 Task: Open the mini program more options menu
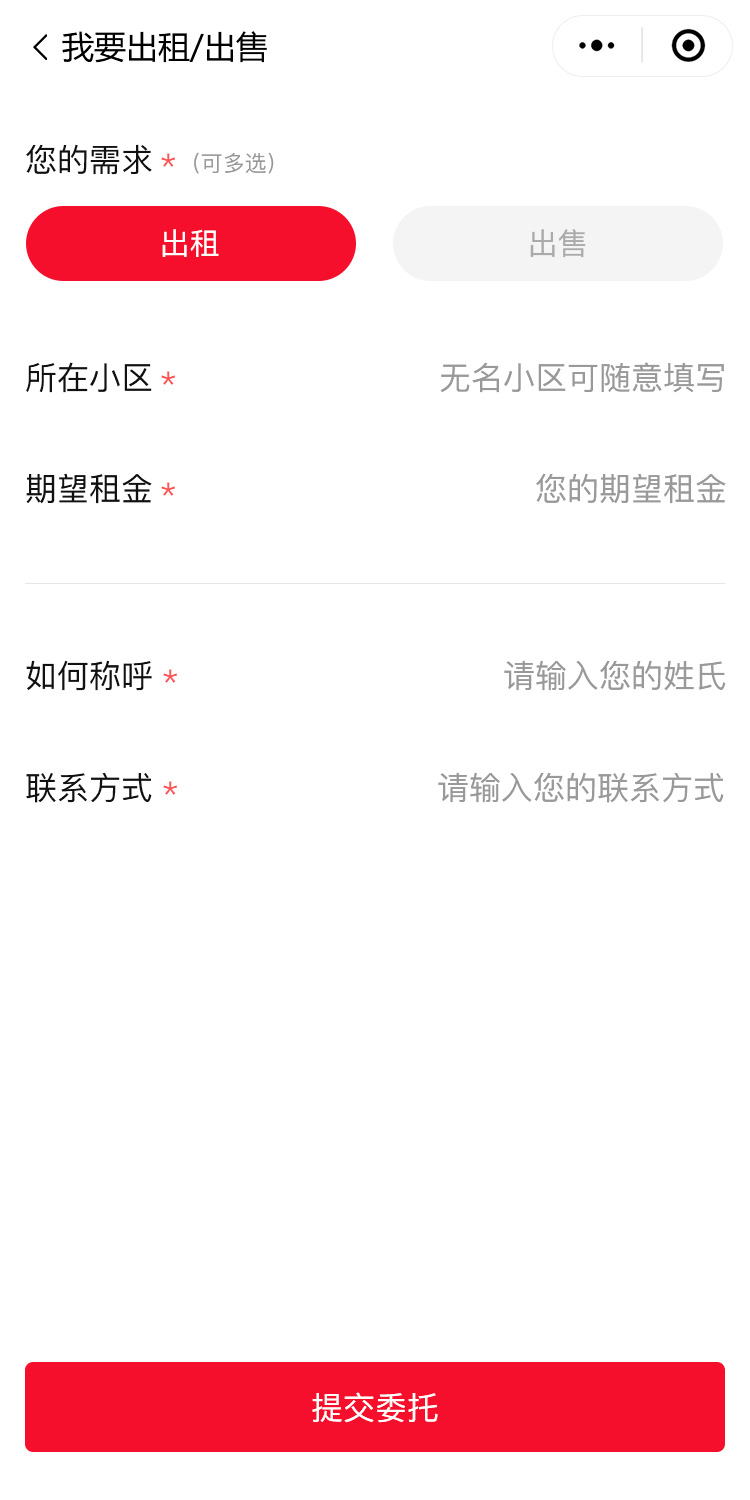coord(597,46)
